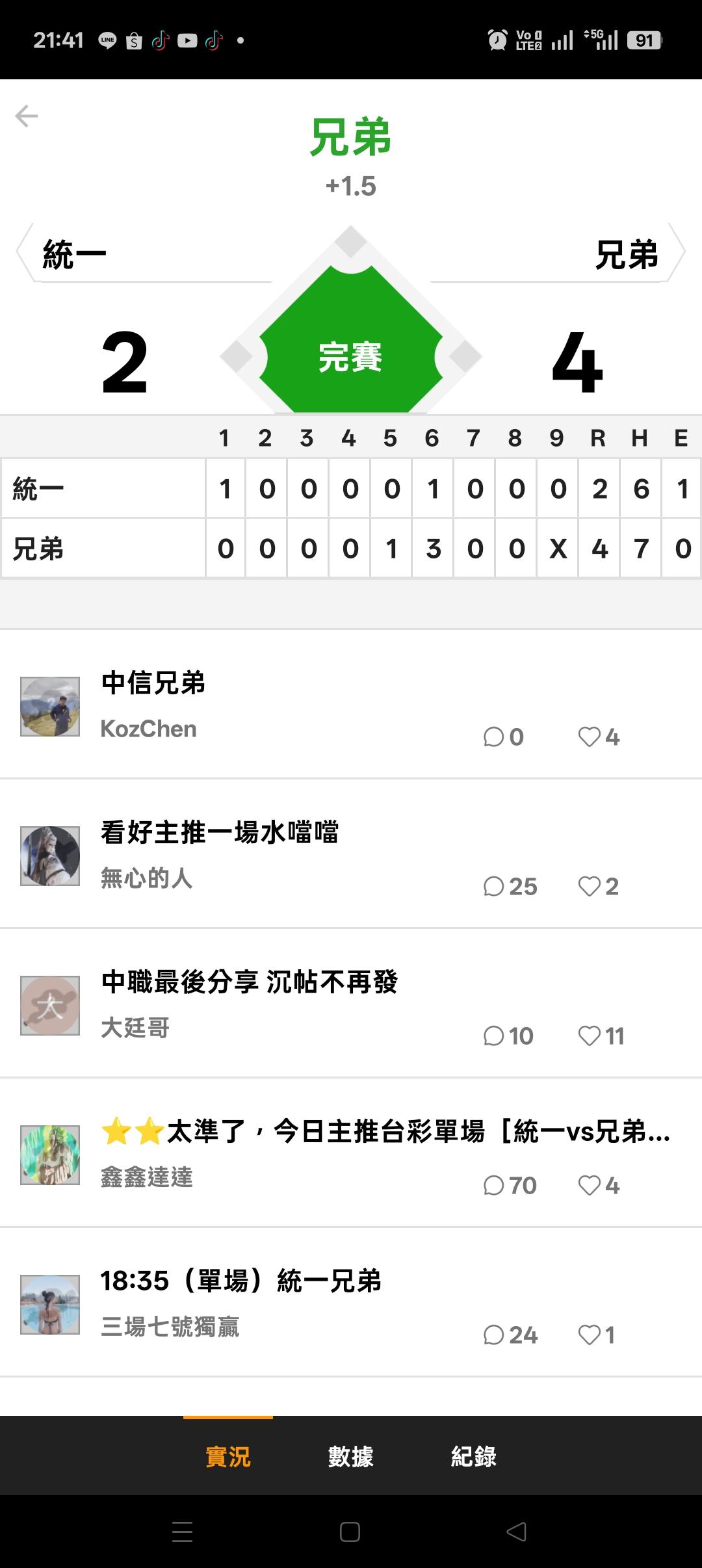Switch to the 數據 tab
This screenshot has width=702, height=1568.
tap(351, 1456)
